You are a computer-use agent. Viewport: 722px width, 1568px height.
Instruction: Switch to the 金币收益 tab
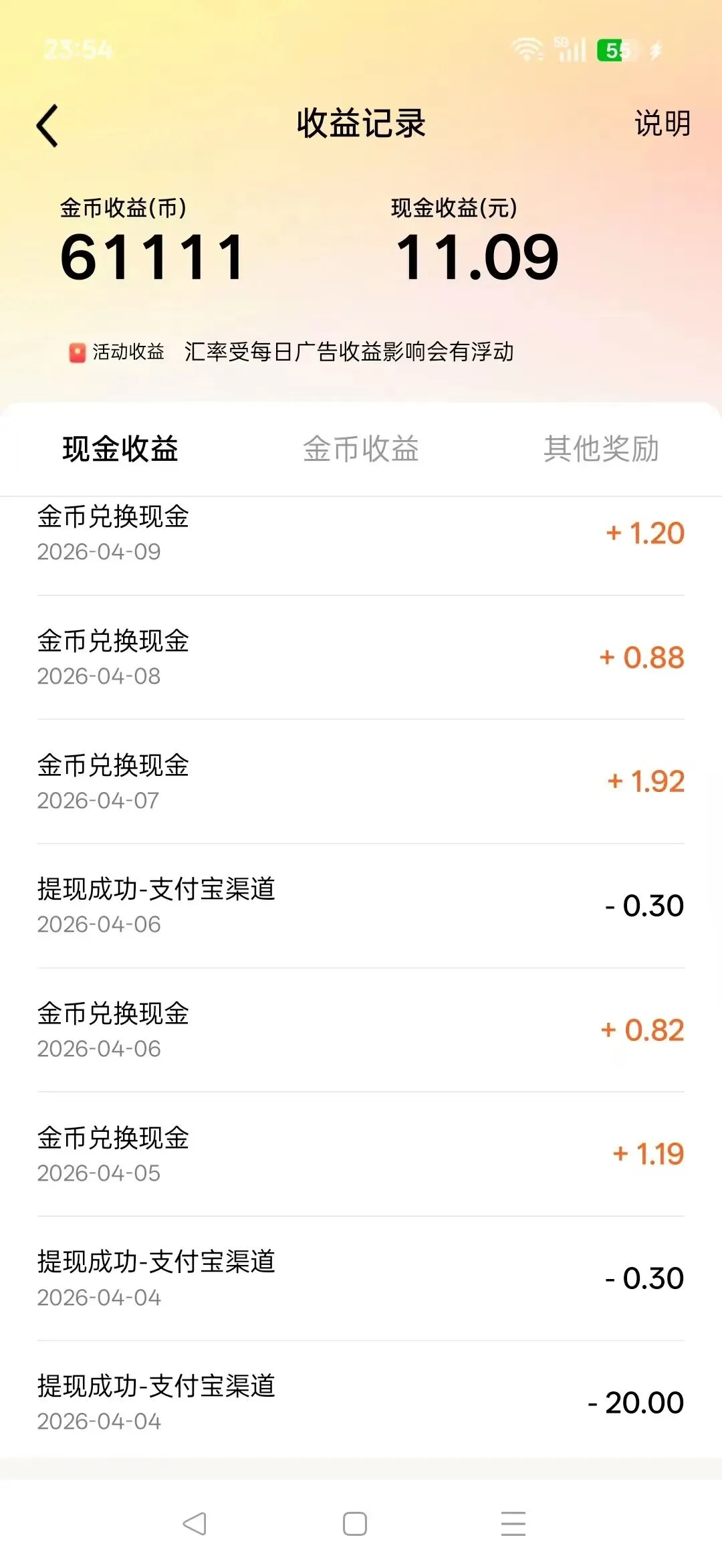pyautogui.click(x=360, y=449)
